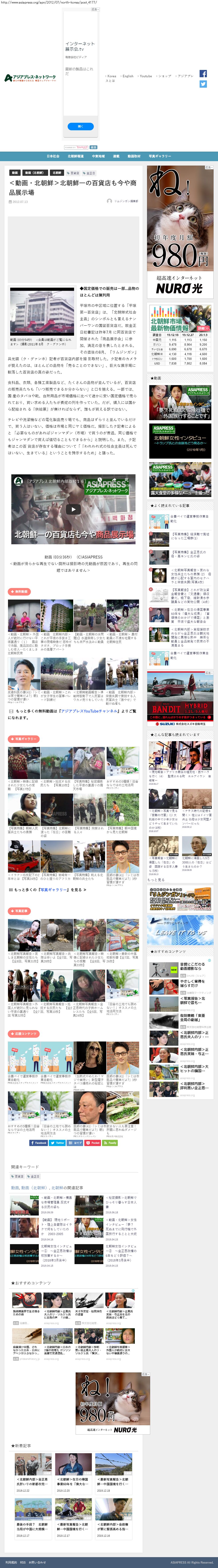This screenshot has width=218, height=1568.
Task: Open the Facebook page icon in header
Action: tap(203, 74)
